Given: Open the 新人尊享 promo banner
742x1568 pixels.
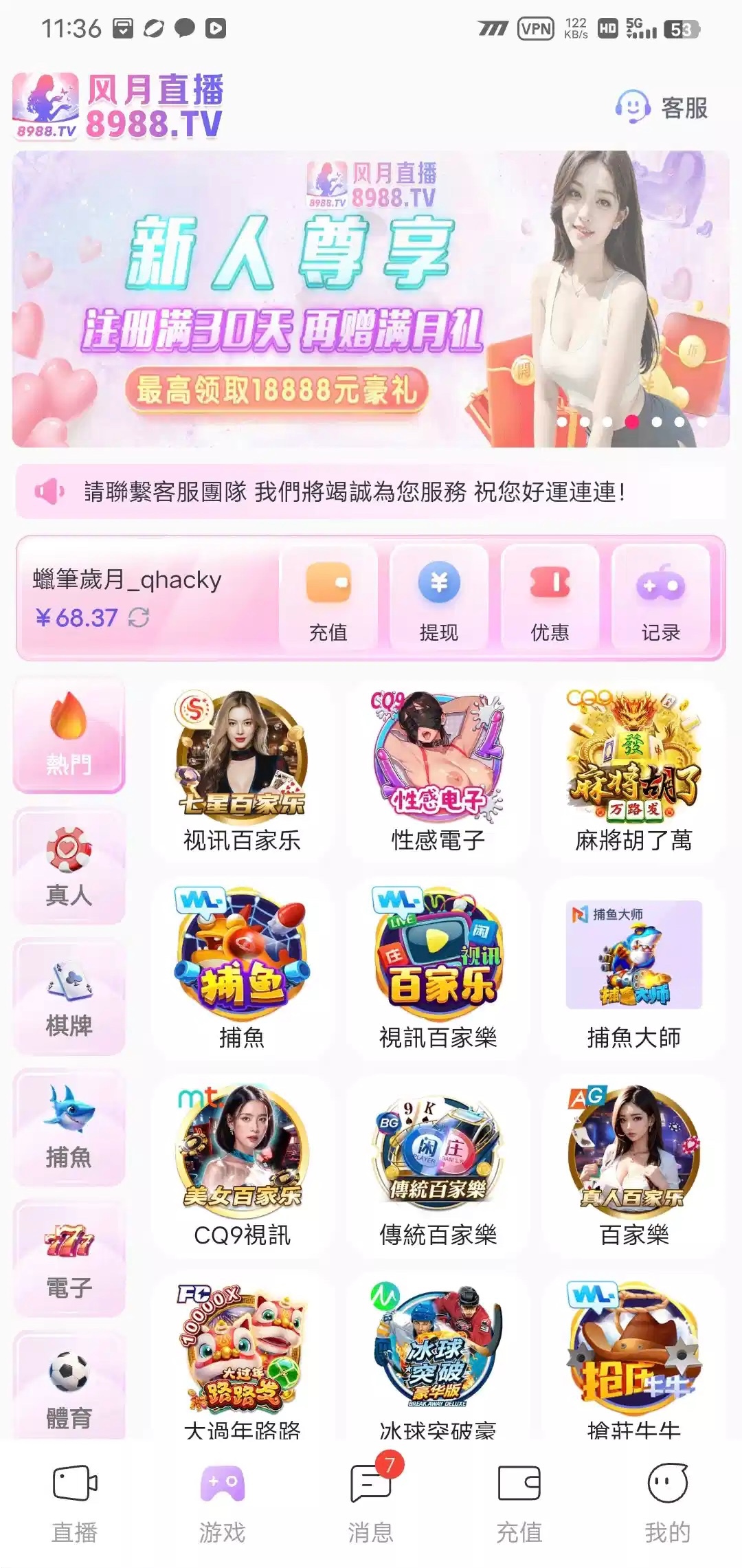Looking at the screenshot, I should point(371,299).
